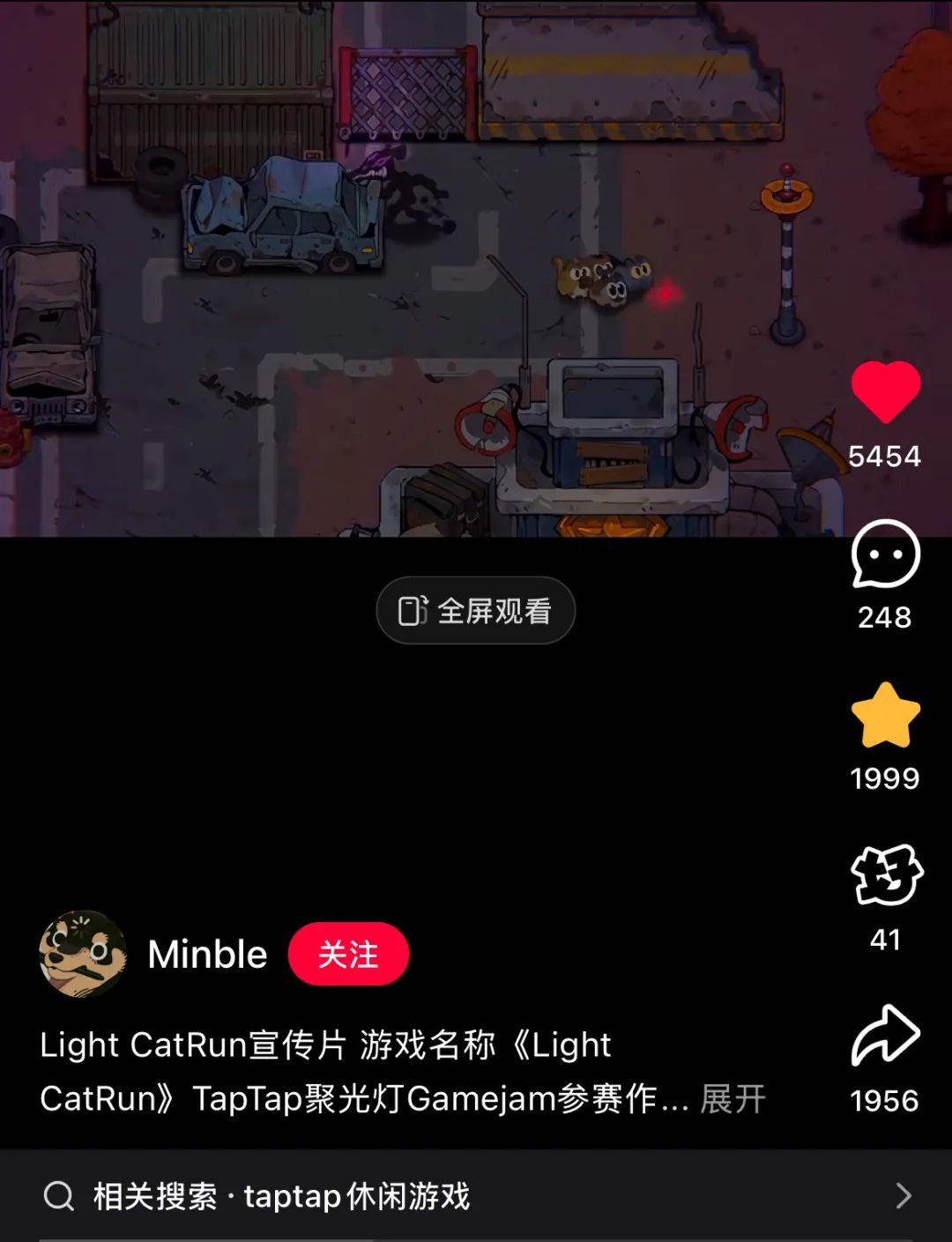952x1242 pixels.
Task: Click the magnifier icon in the search bar
Action: click(x=58, y=1196)
